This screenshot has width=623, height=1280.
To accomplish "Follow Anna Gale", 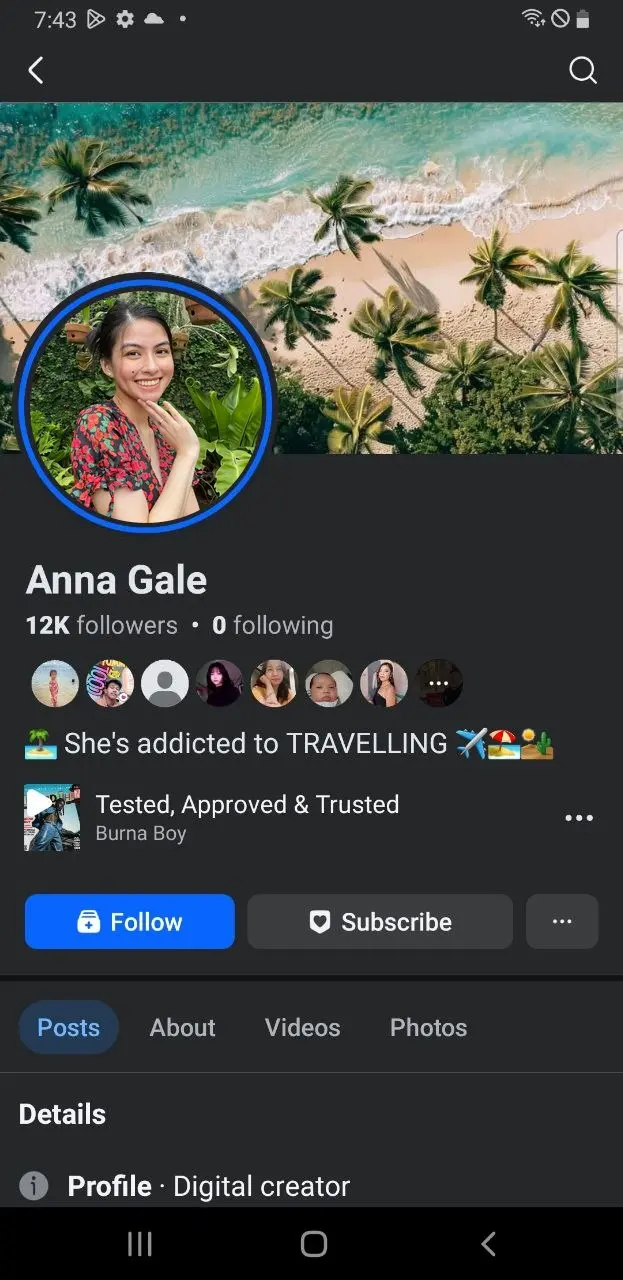I will point(130,922).
